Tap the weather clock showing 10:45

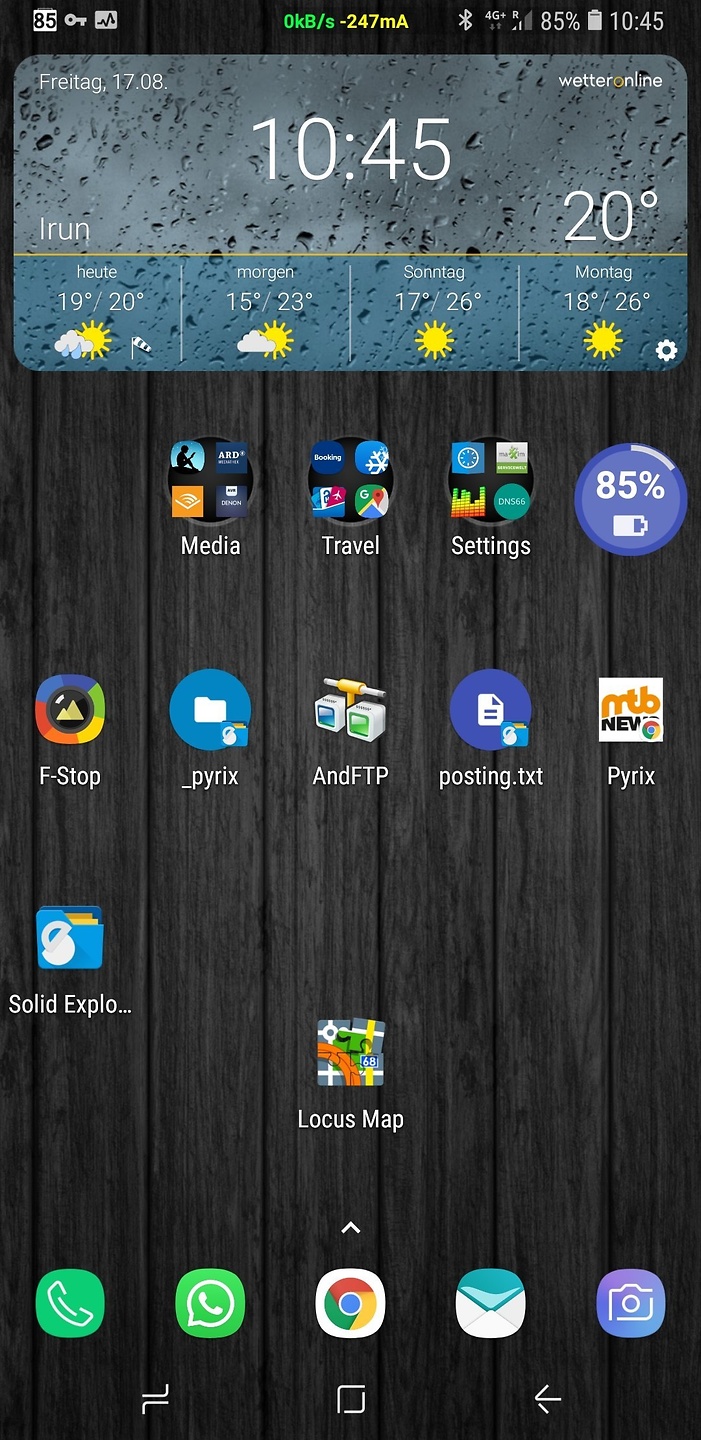click(x=350, y=150)
